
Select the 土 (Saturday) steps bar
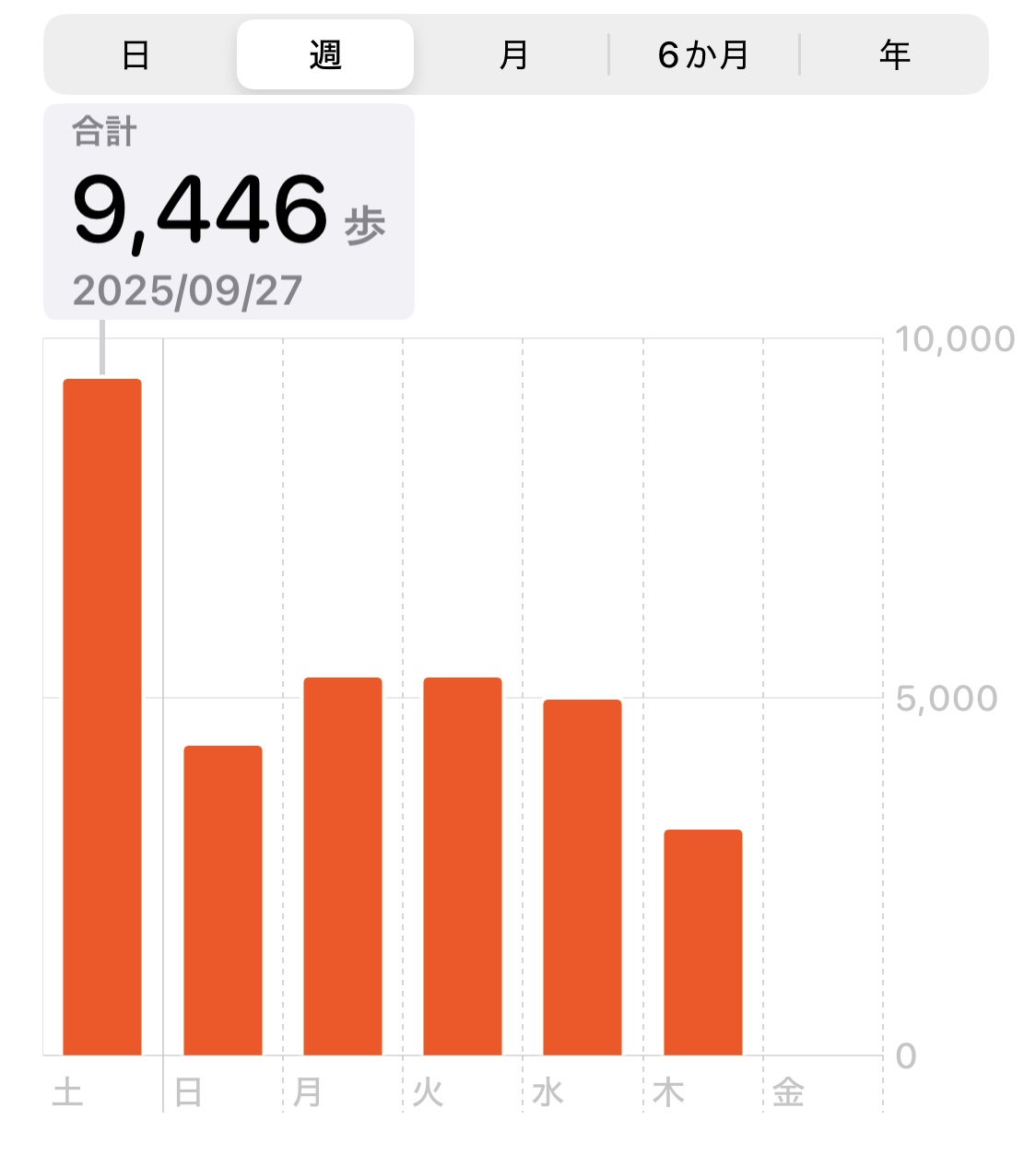point(102,717)
